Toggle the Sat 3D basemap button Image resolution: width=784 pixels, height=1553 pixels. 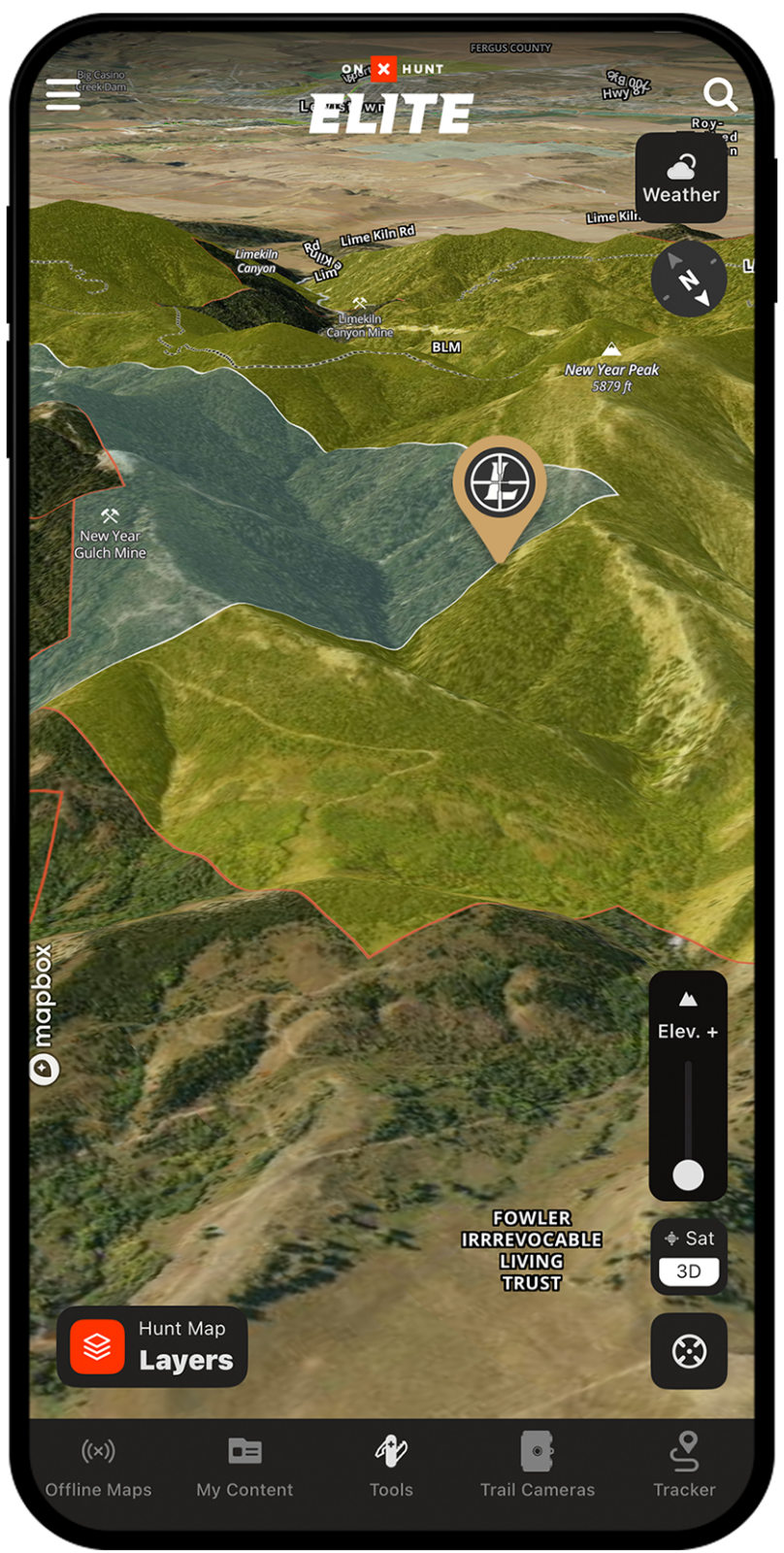(x=689, y=1256)
